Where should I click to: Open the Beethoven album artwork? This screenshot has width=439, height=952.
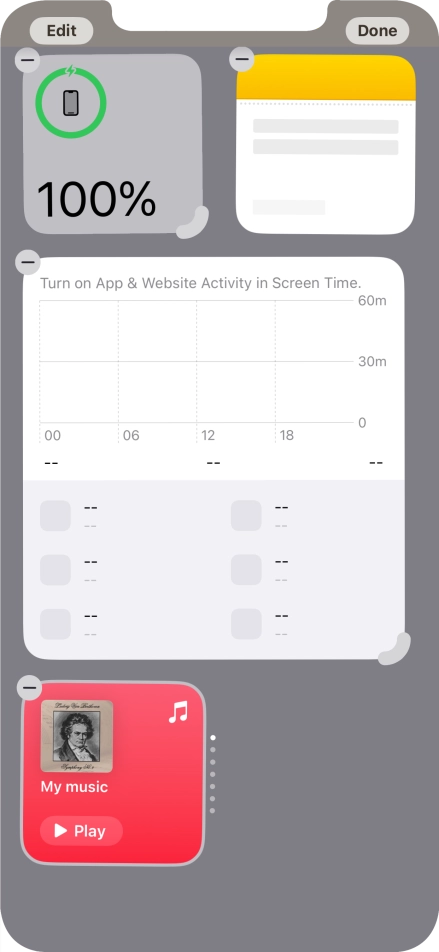tap(77, 736)
